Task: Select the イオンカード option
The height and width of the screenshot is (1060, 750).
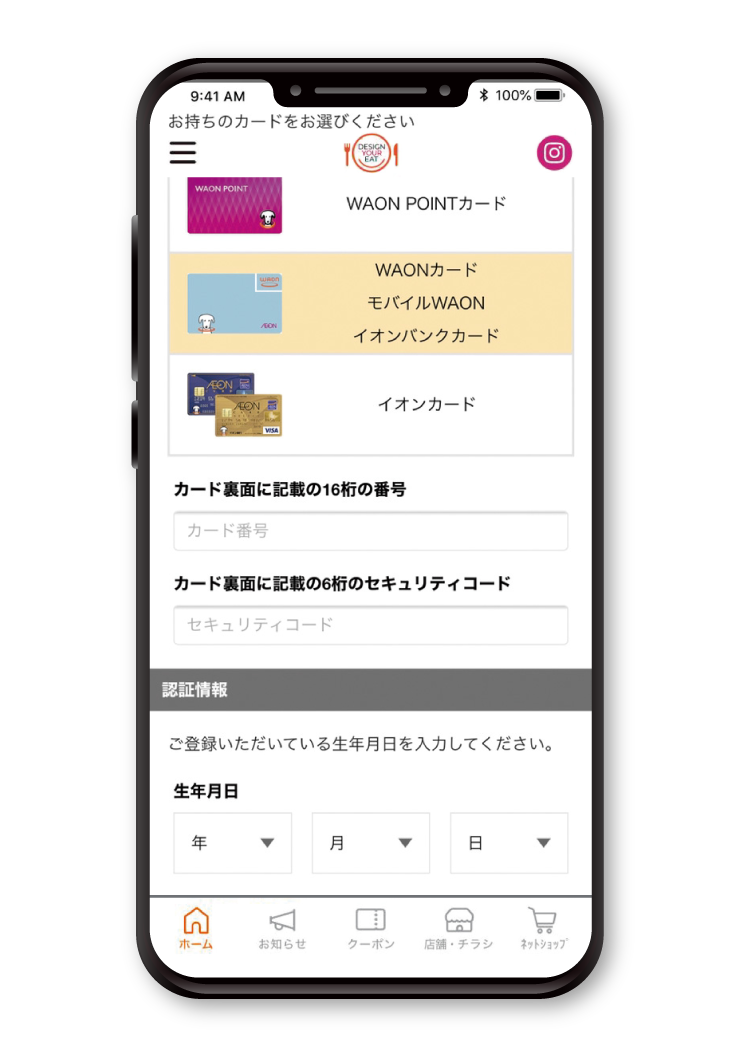Action: coord(371,405)
